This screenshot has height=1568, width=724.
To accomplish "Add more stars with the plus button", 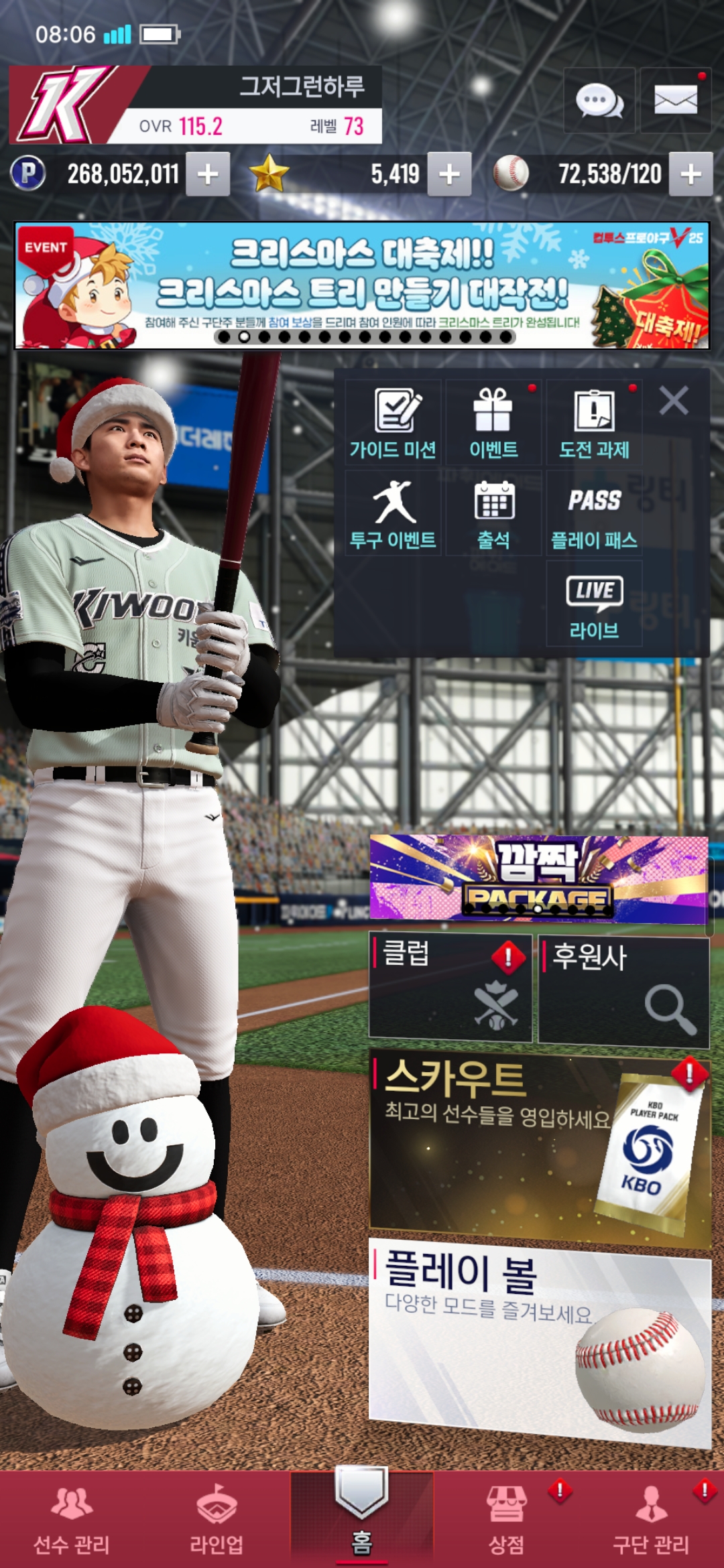I will click(x=449, y=174).
